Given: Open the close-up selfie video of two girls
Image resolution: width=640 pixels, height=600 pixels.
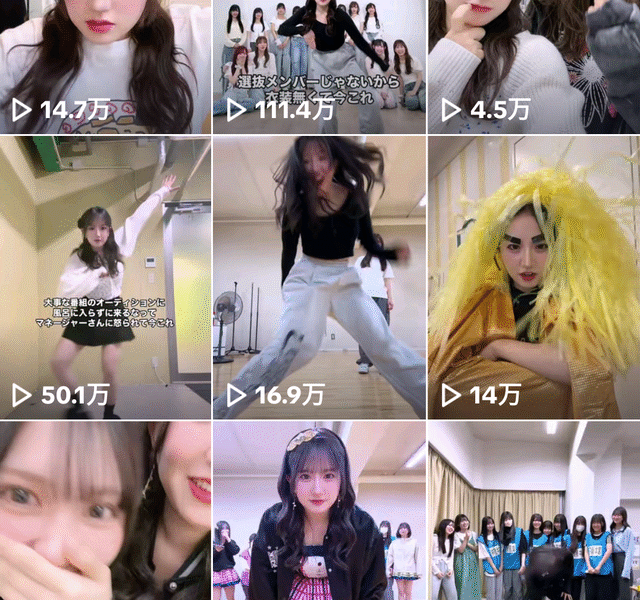Looking at the screenshot, I should pyautogui.click(x=105, y=511).
